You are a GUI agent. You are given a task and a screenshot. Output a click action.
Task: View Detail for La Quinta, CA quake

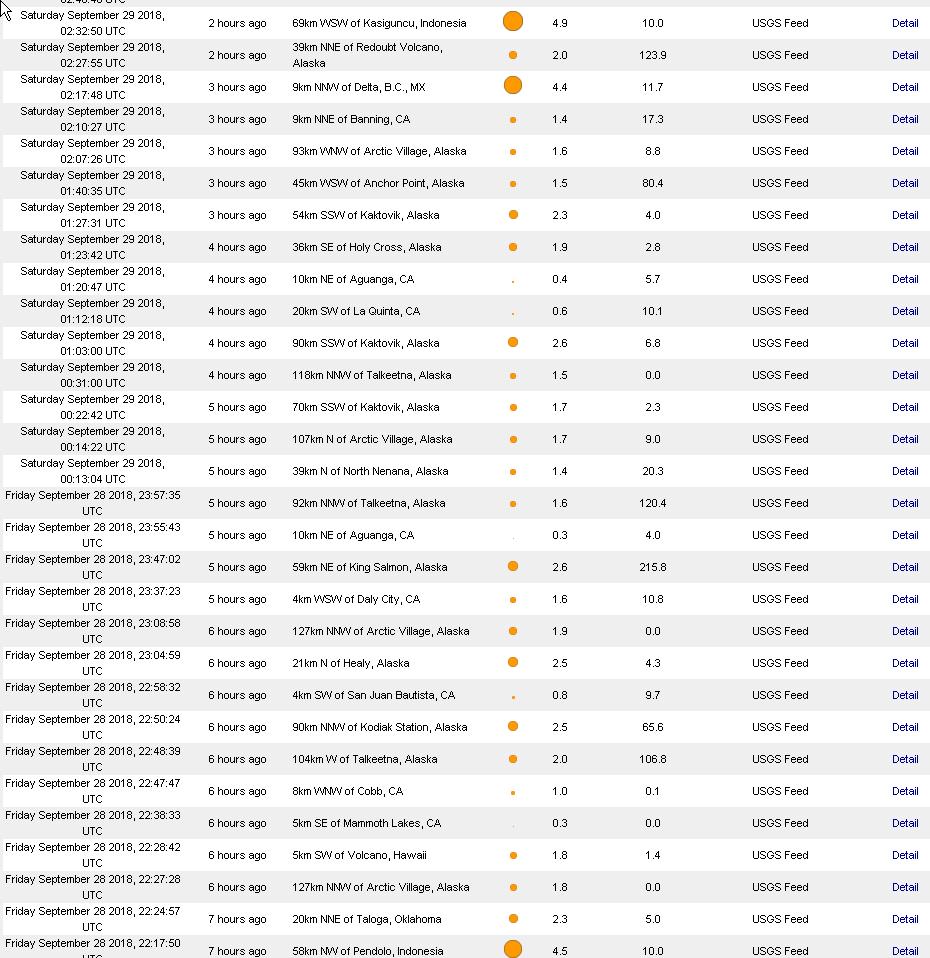click(904, 311)
